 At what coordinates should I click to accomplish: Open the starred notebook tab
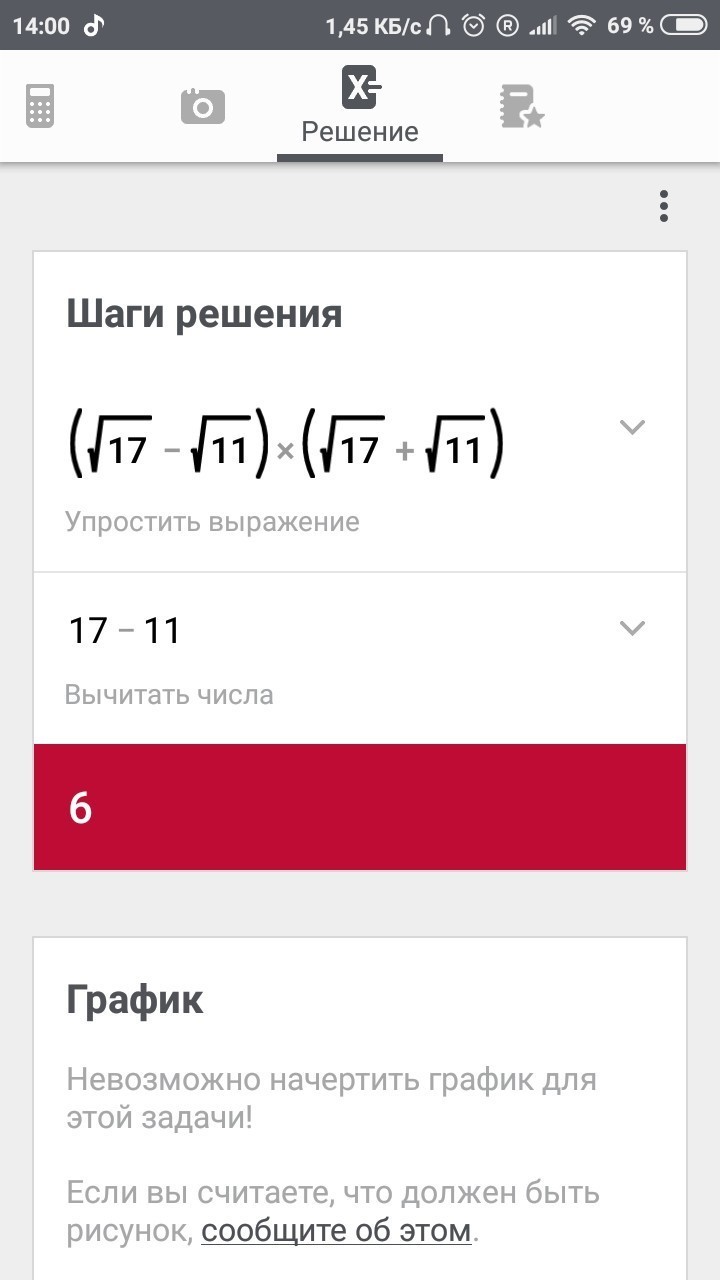(x=521, y=106)
